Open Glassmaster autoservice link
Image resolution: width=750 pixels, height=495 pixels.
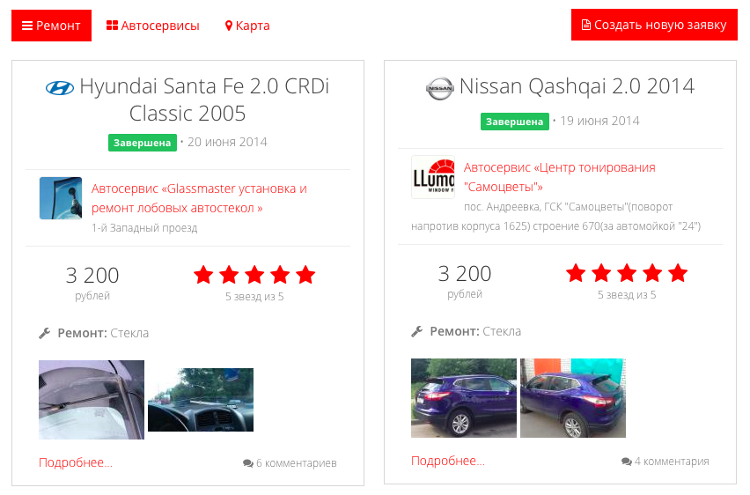(x=198, y=198)
